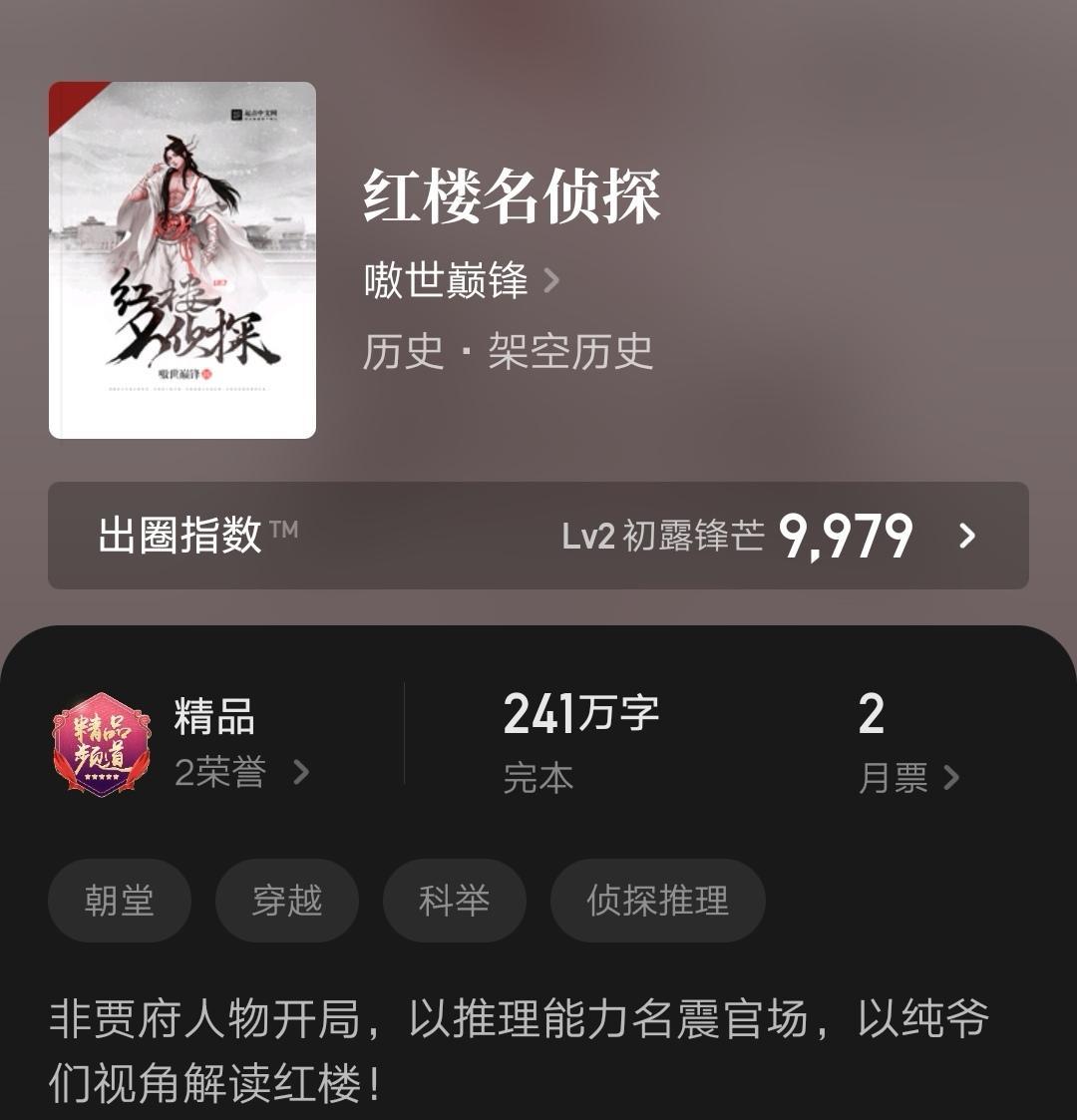Open author 嗷世巅锋's page
Screen dimensions: 1077x1120
tap(461, 281)
